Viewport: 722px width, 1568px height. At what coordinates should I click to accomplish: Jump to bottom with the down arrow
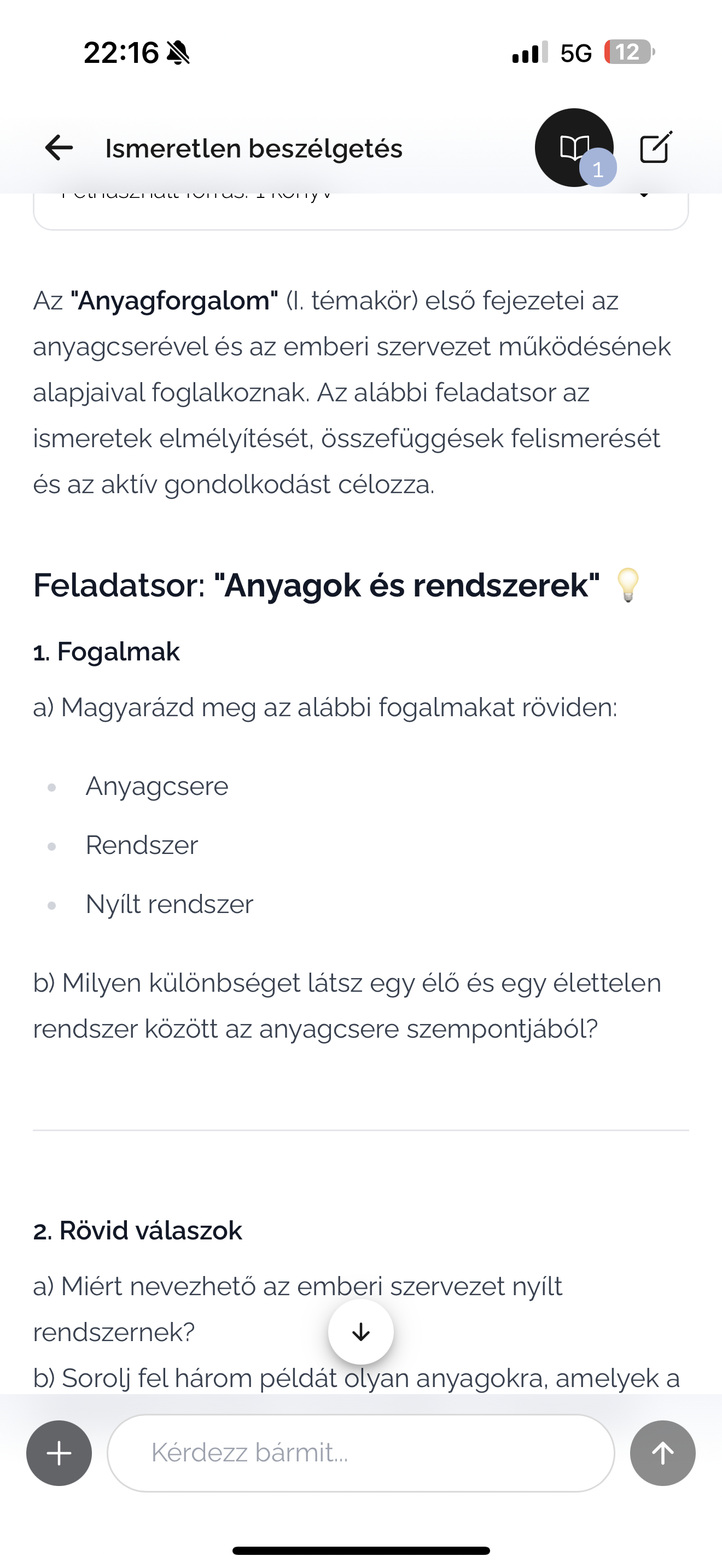[361, 1332]
